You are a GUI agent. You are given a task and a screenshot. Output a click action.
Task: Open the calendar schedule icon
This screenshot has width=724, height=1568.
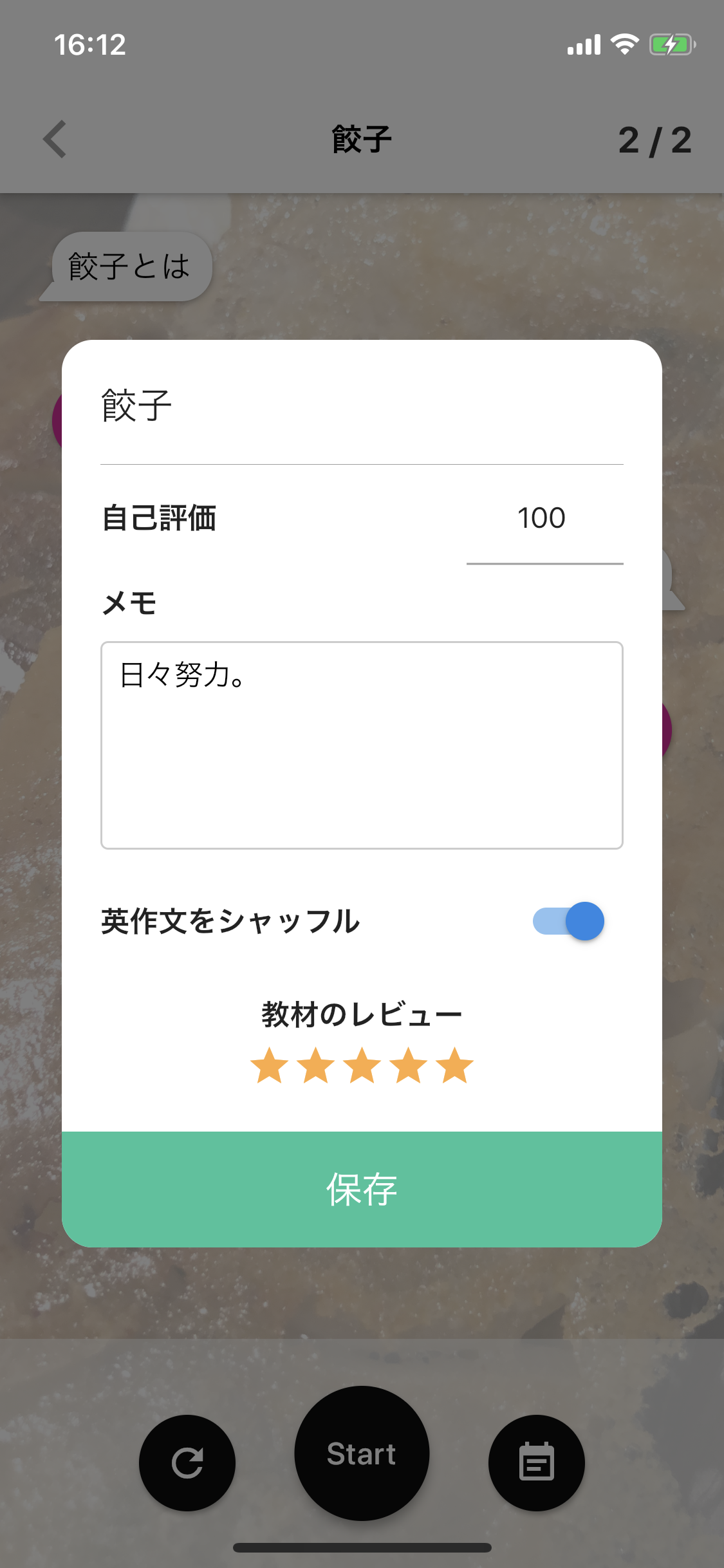536,1462
